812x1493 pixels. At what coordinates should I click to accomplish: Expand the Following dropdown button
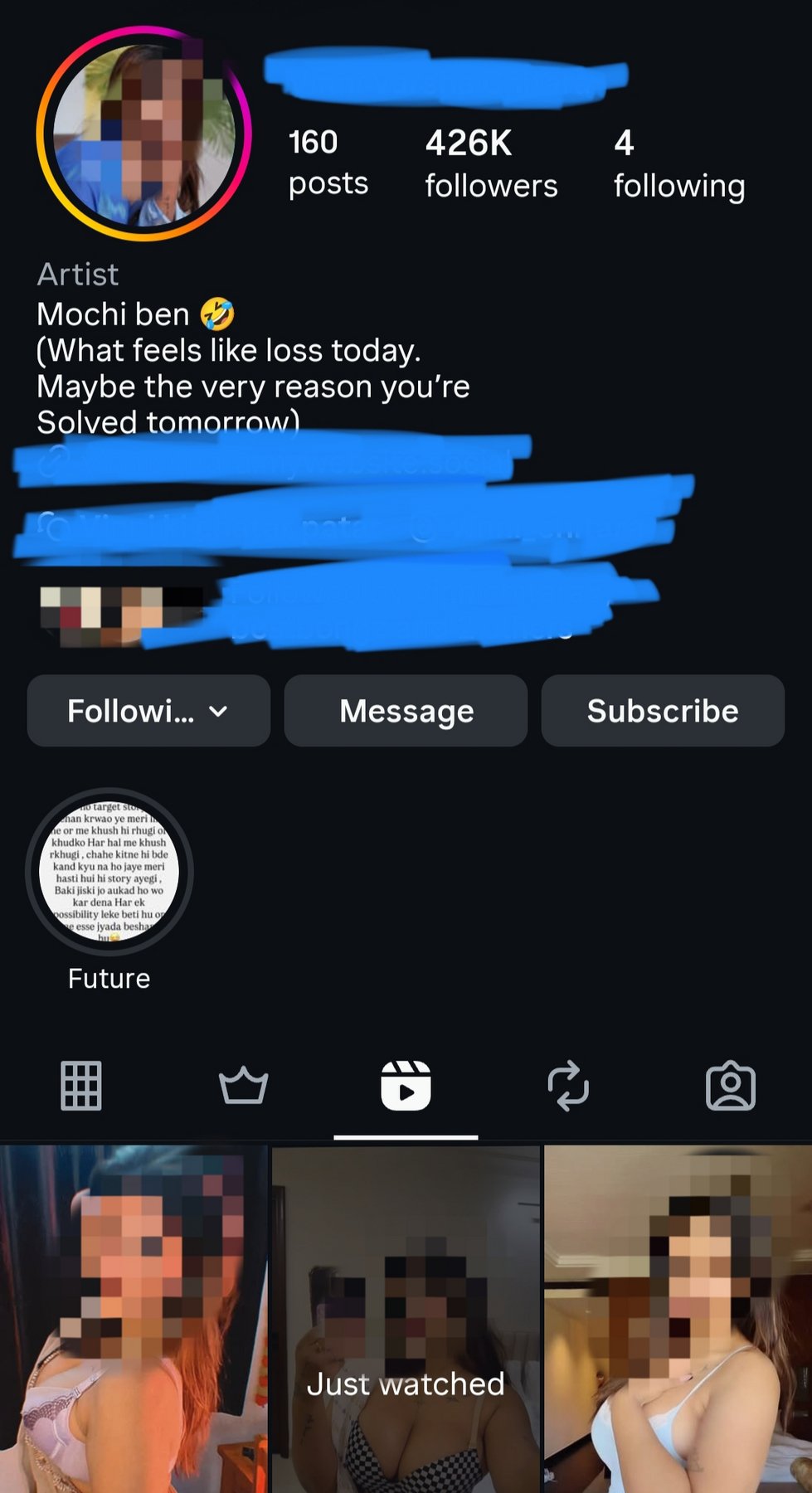pos(148,711)
